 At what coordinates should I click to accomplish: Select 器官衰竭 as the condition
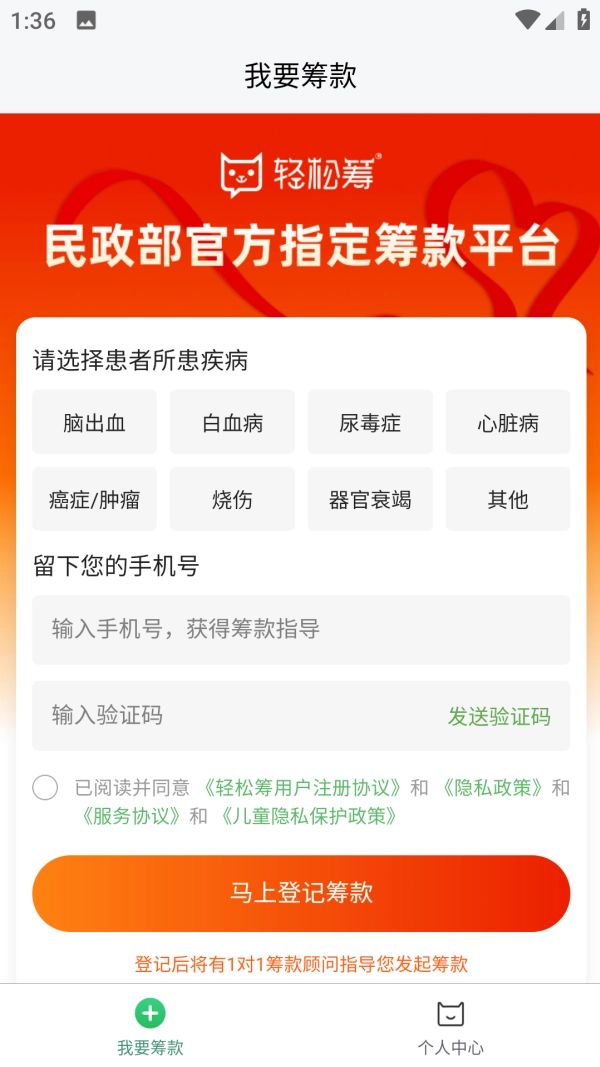[370, 499]
